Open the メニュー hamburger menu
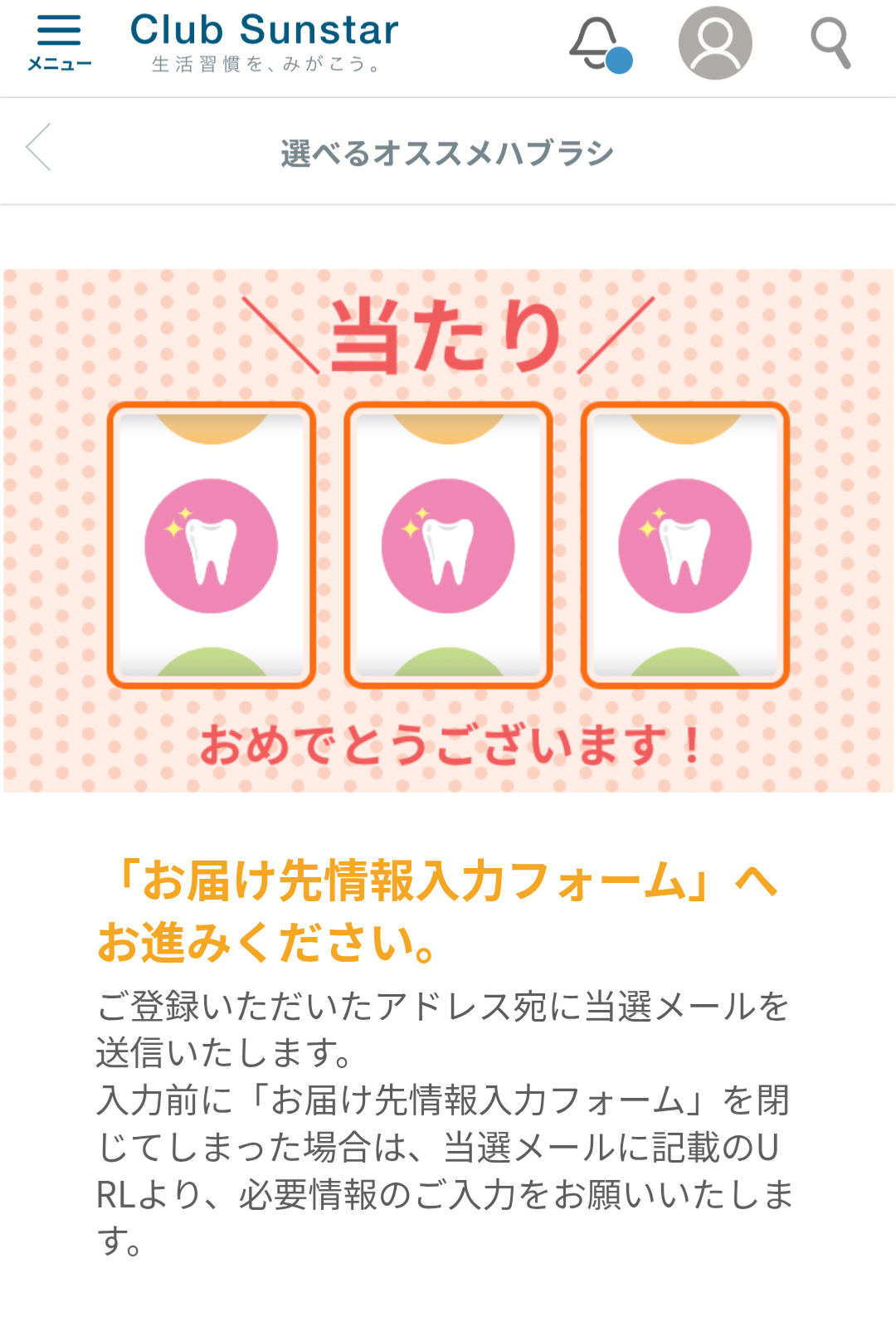Image resolution: width=896 pixels, height=1322 pixels. [59, 41]
